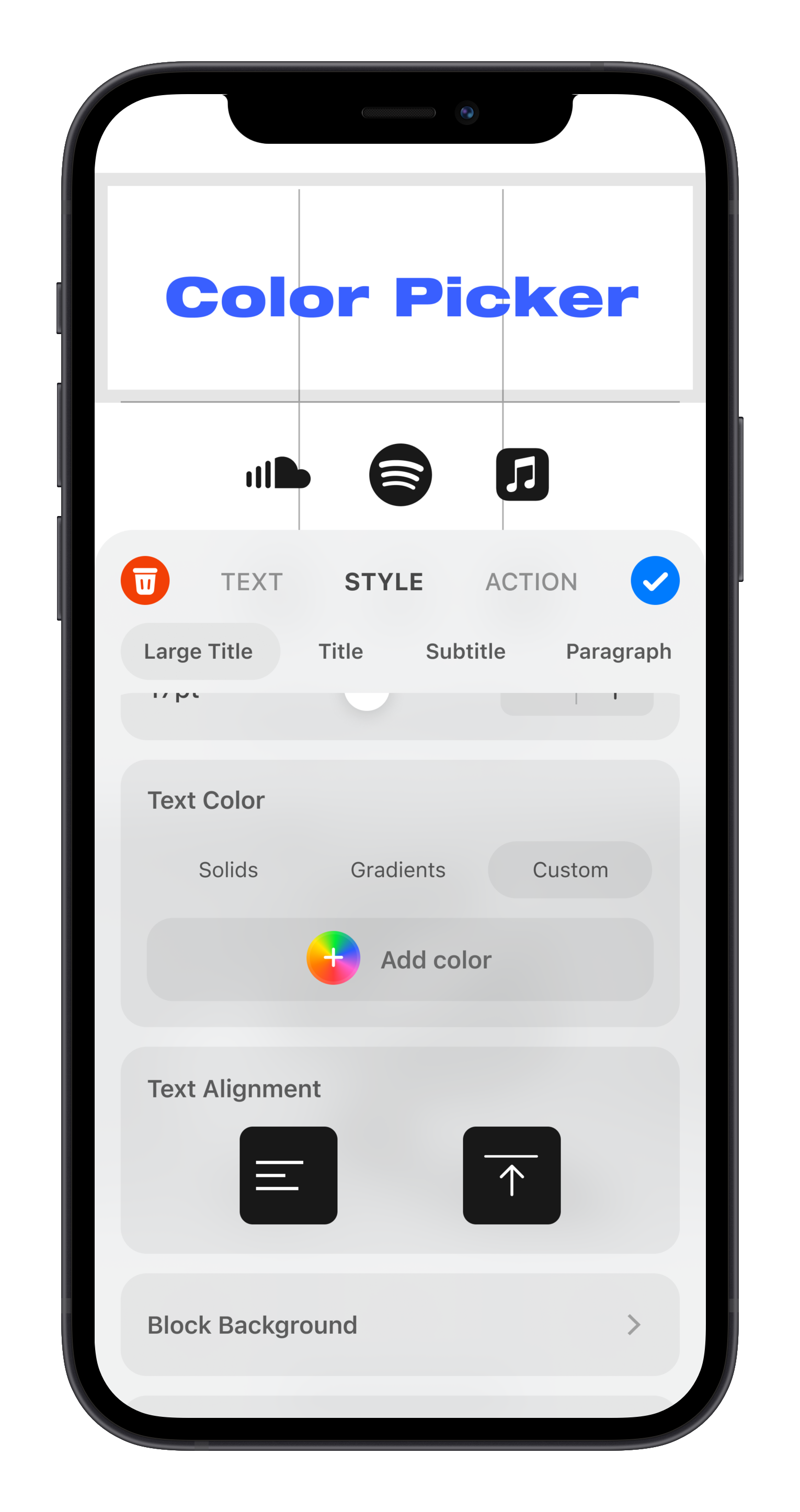
Task: Switch to the ACTION tab
Action: click(x=531, y=582)
